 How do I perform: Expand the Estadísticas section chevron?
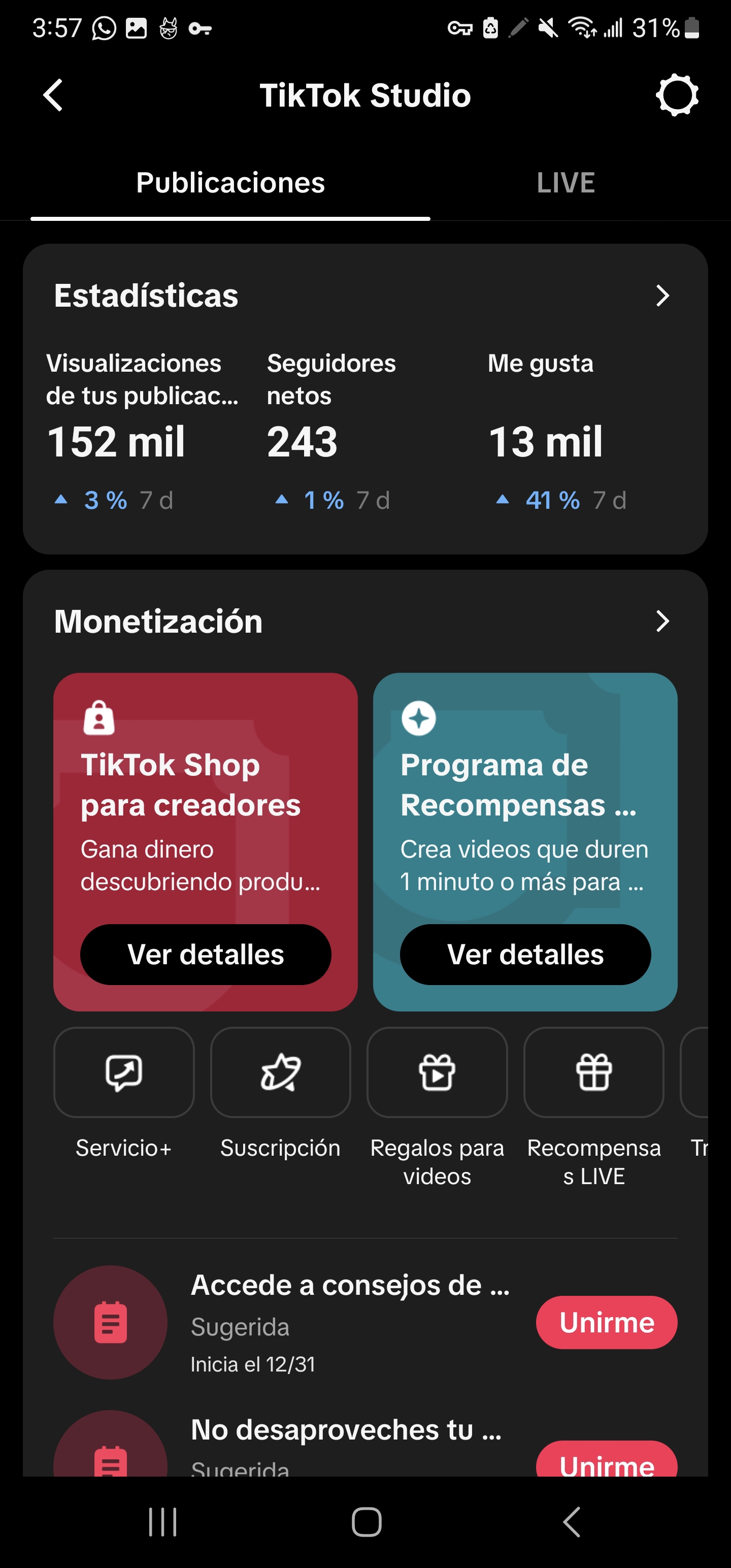pos(663,296)
